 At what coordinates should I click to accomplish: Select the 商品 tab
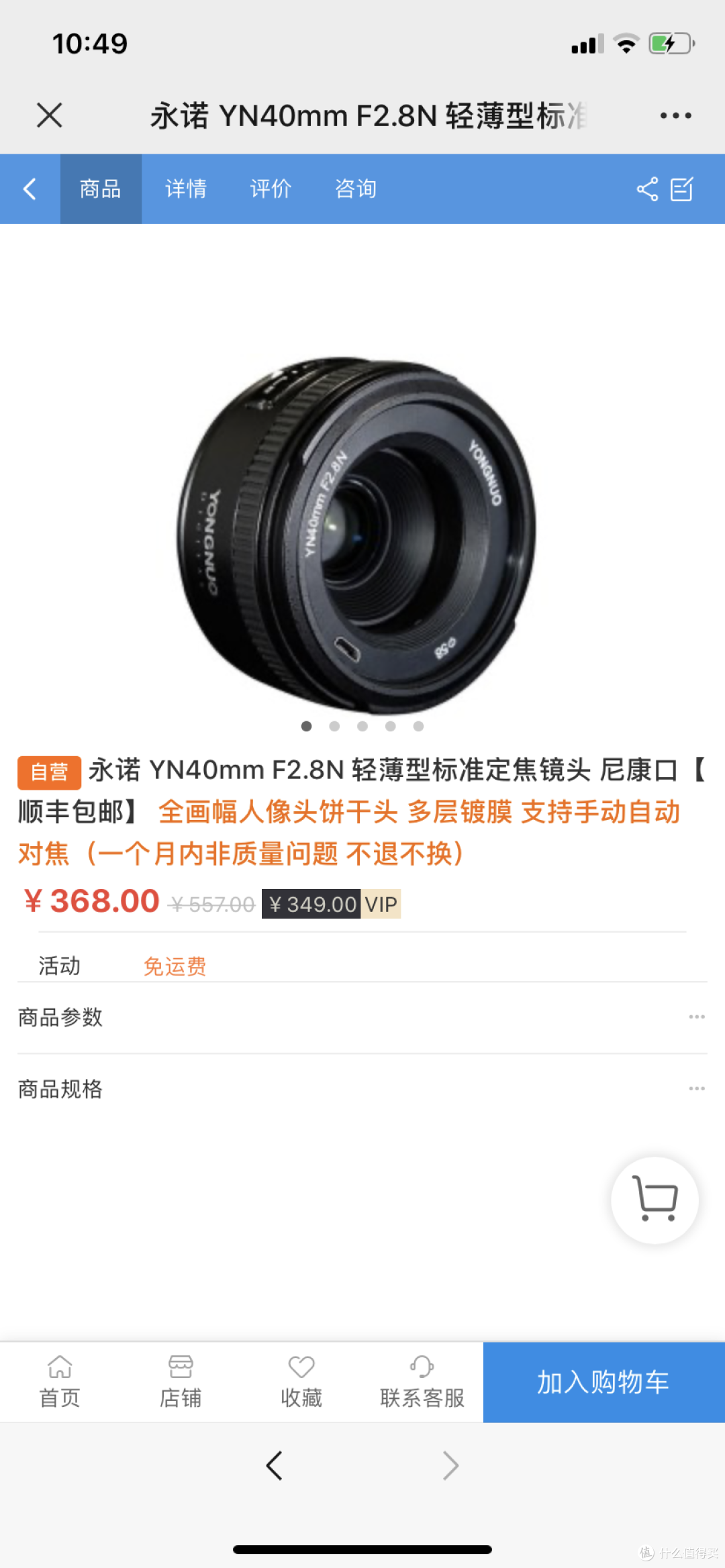pos(100,189)
